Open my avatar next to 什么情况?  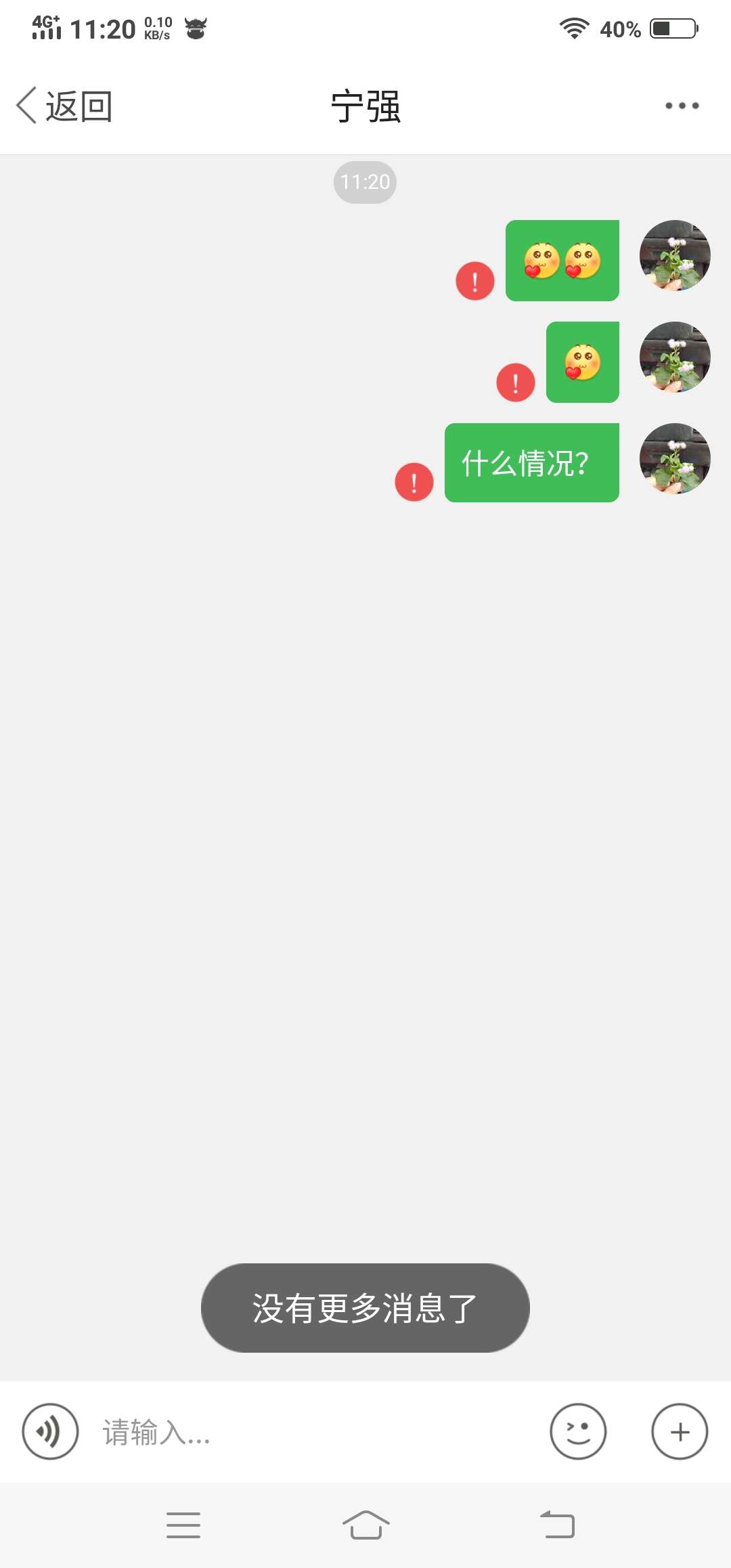point(675,459)
